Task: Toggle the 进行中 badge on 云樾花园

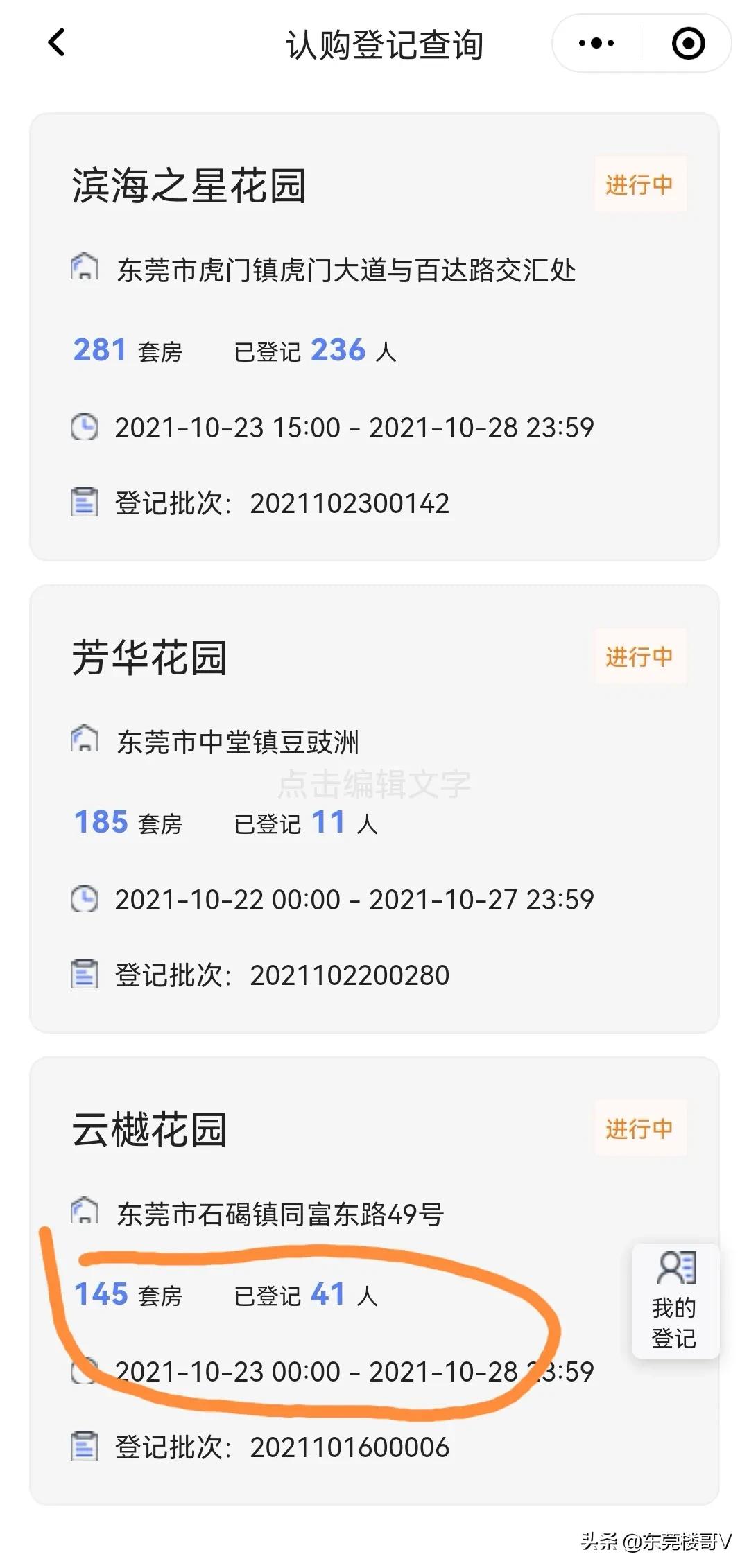Action: point(639,1129)
